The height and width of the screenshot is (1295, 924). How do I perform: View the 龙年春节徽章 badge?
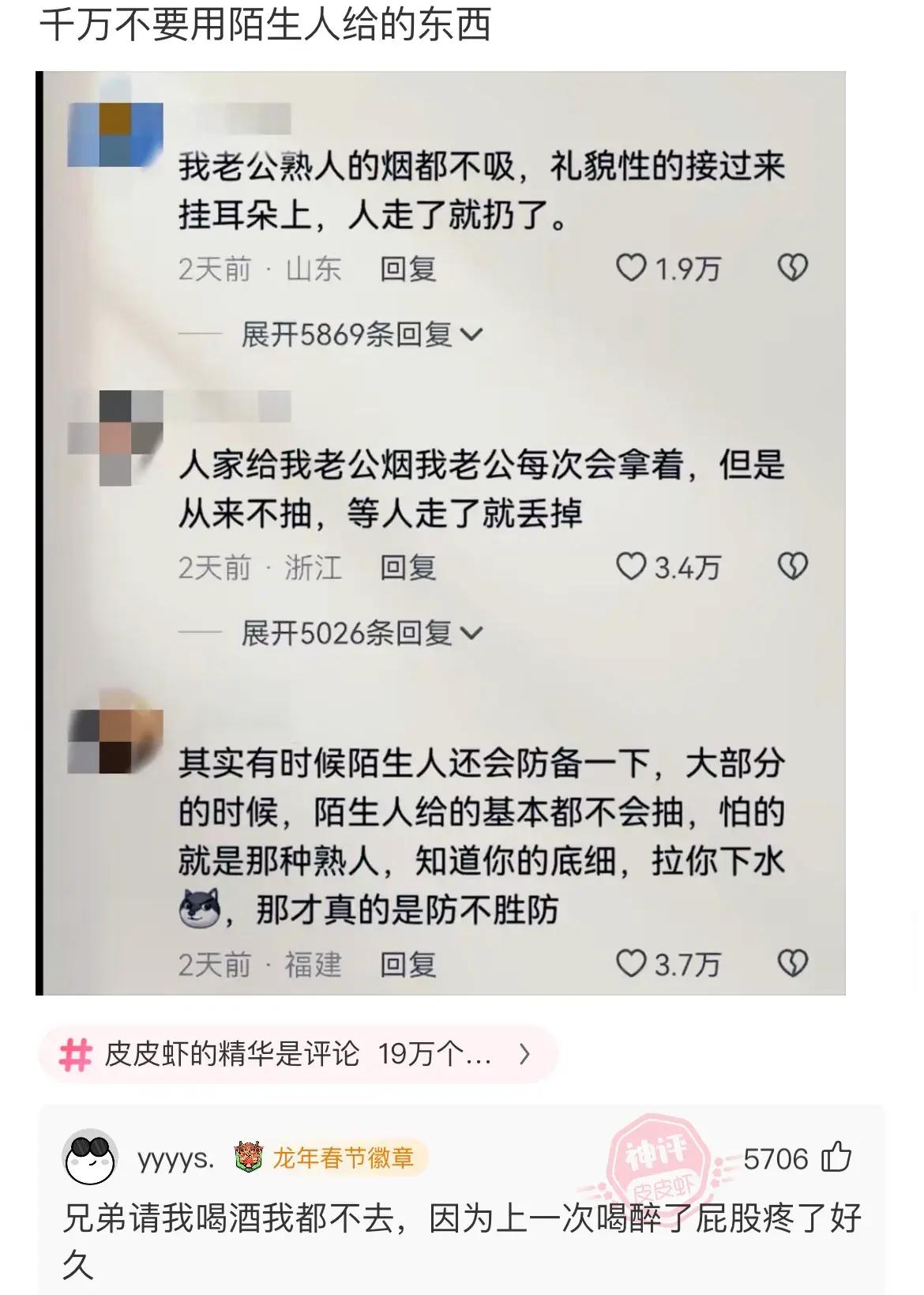(329, 1158)
